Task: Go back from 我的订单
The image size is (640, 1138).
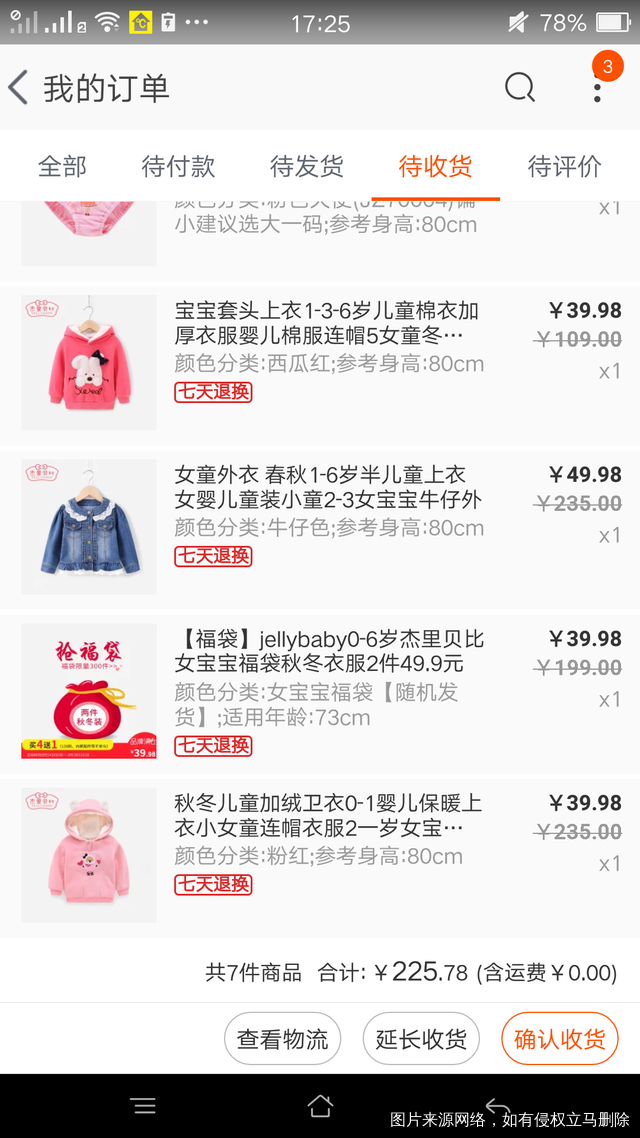Action: (20, 88)
